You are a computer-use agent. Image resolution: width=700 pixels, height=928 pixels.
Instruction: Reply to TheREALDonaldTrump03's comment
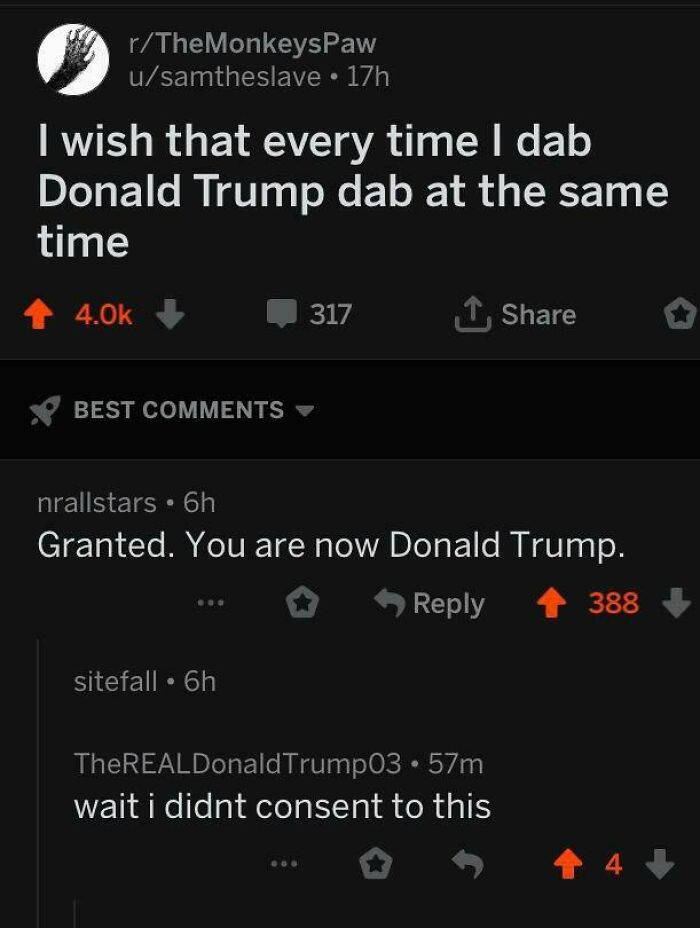[x=468, y=865]
